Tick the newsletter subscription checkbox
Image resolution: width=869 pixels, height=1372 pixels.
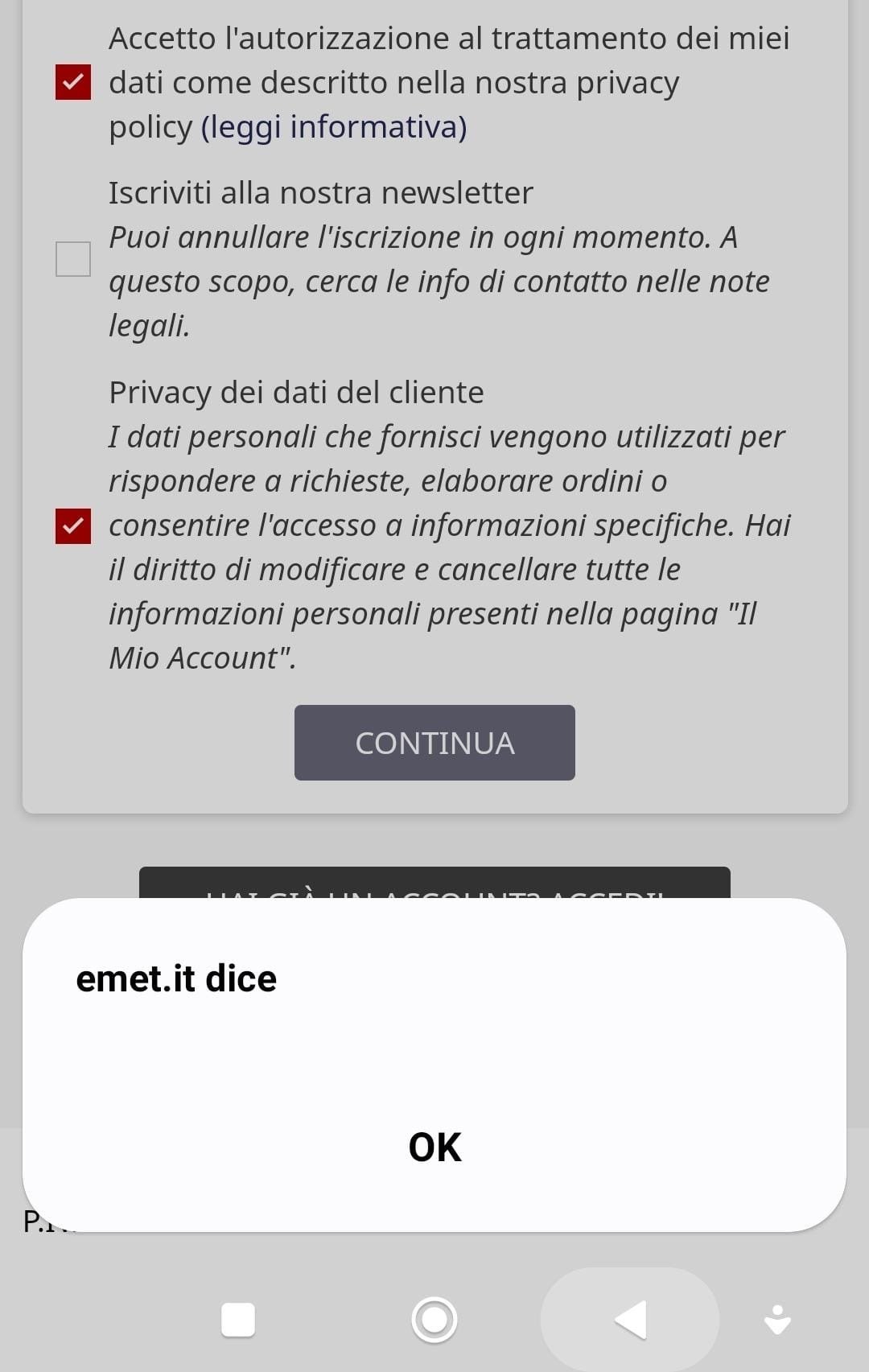click(72, 259)
